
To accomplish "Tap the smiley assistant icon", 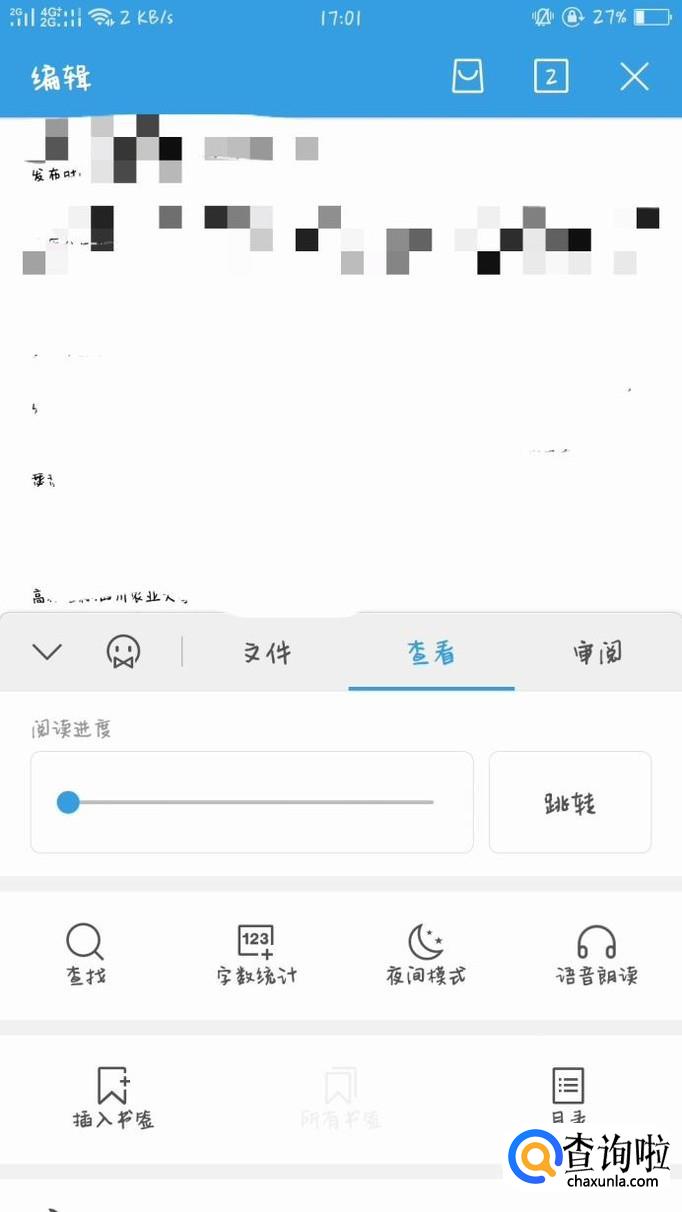I will 123,652.
